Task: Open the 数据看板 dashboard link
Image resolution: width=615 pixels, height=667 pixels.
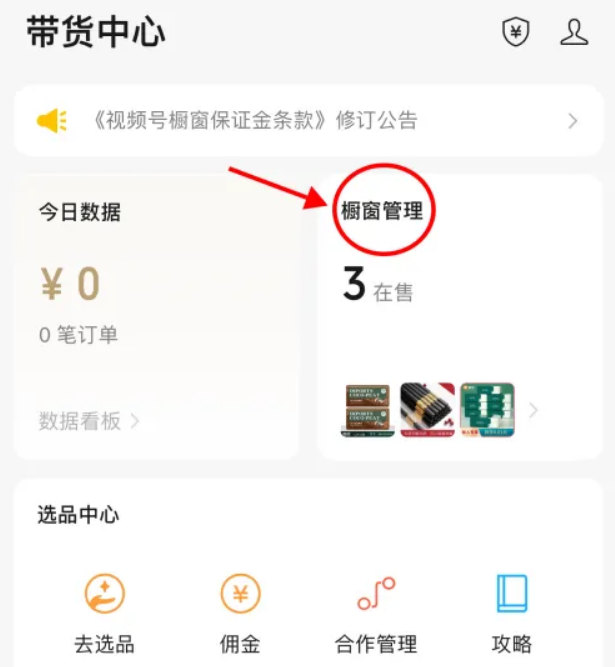Action: (89, 421)
